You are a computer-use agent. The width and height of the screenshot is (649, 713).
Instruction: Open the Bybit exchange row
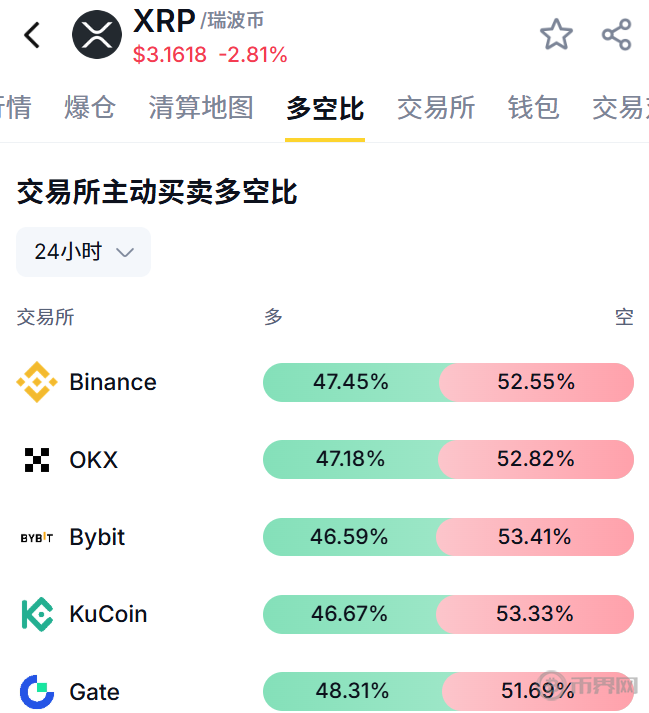tap(97, 537)
